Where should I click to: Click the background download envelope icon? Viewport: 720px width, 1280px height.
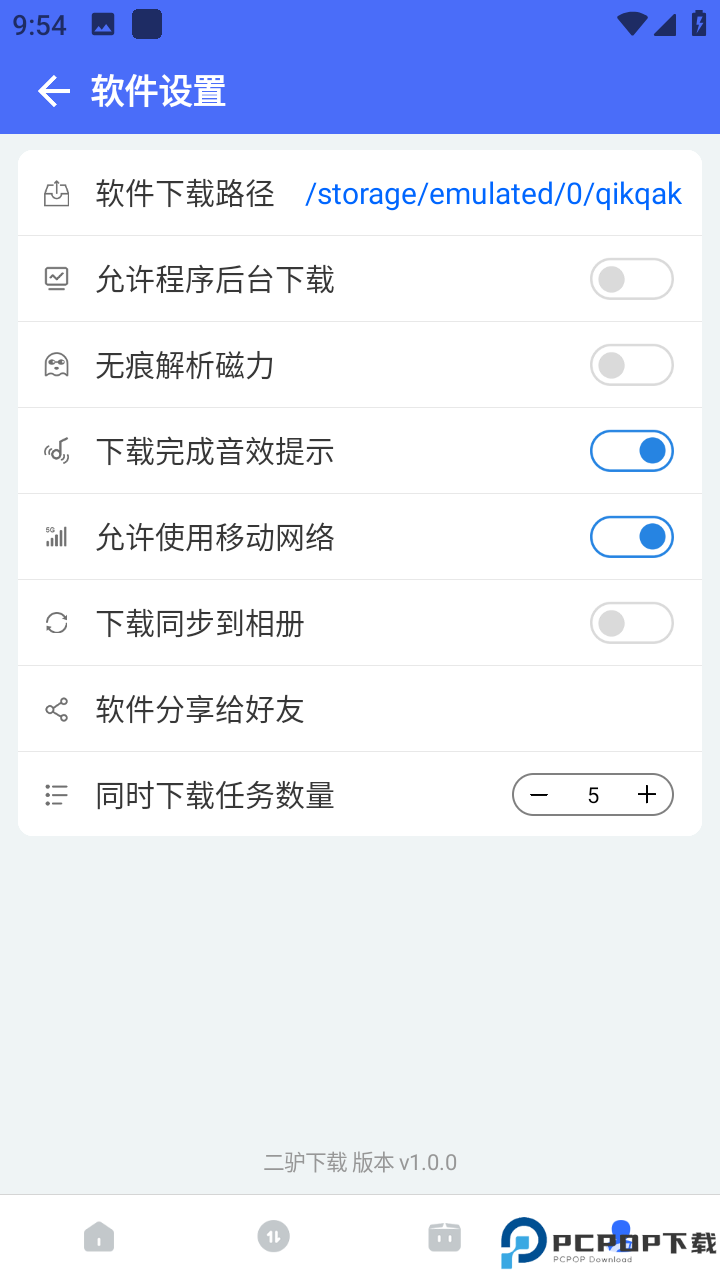(x=56, y=279)
